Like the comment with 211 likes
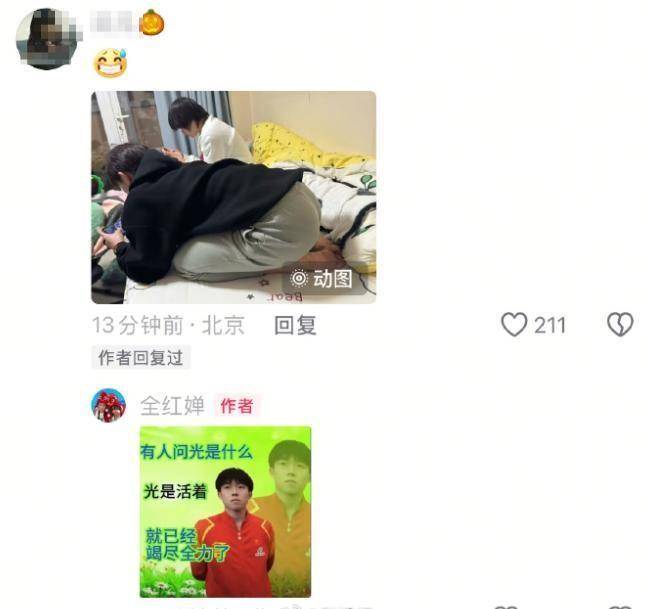Screen dimensions: 648x609 tap(514, 325)
